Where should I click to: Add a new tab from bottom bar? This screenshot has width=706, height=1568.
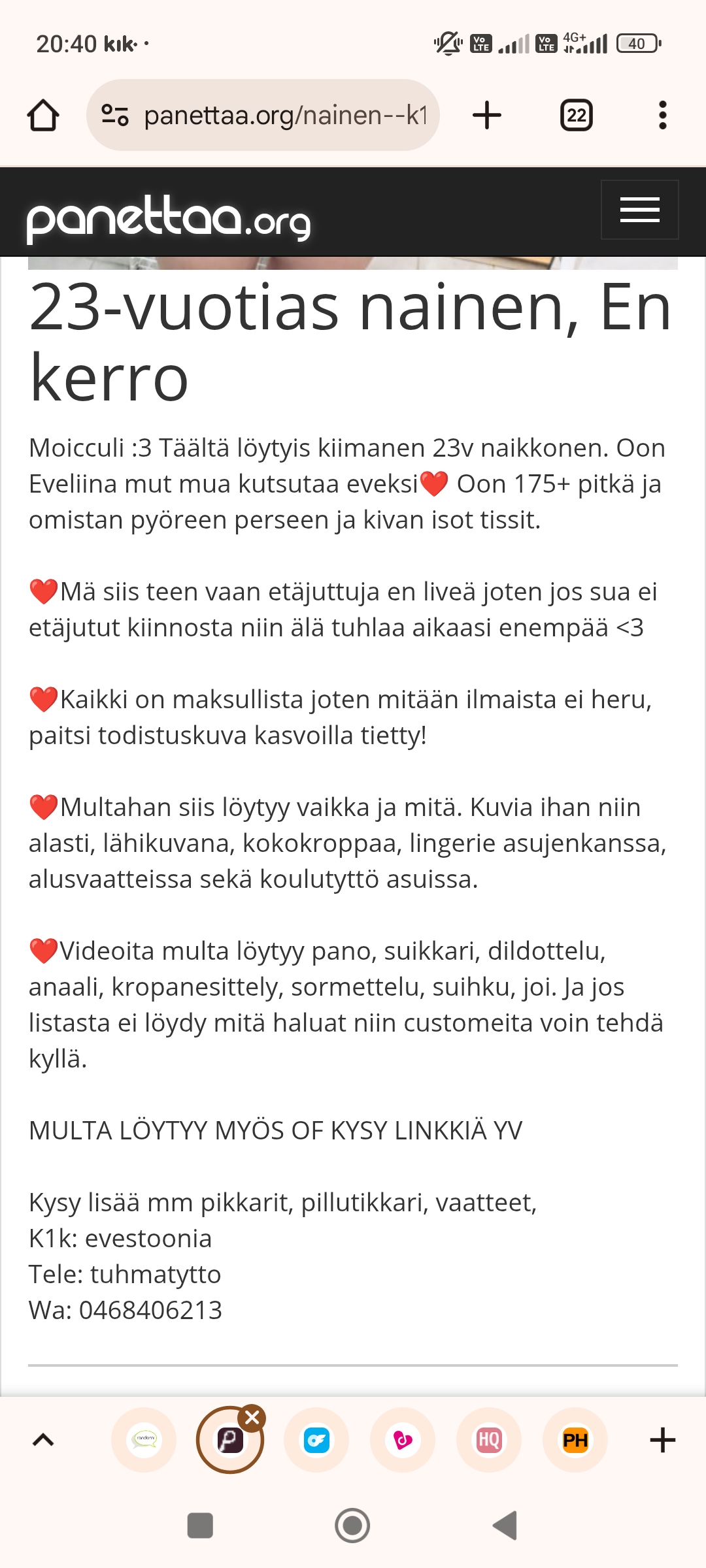click(662, 1440)
